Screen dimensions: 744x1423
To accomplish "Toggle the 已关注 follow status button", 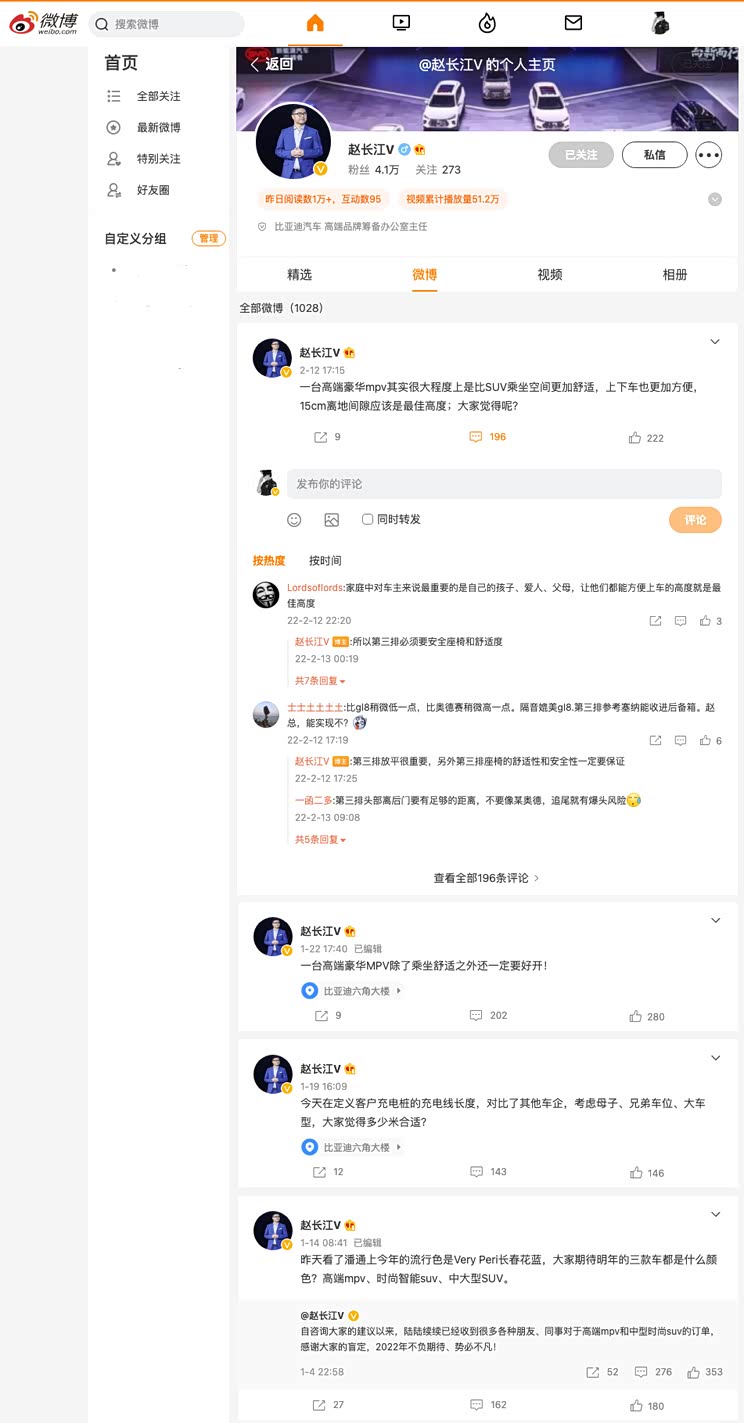I will pos(580,155).
